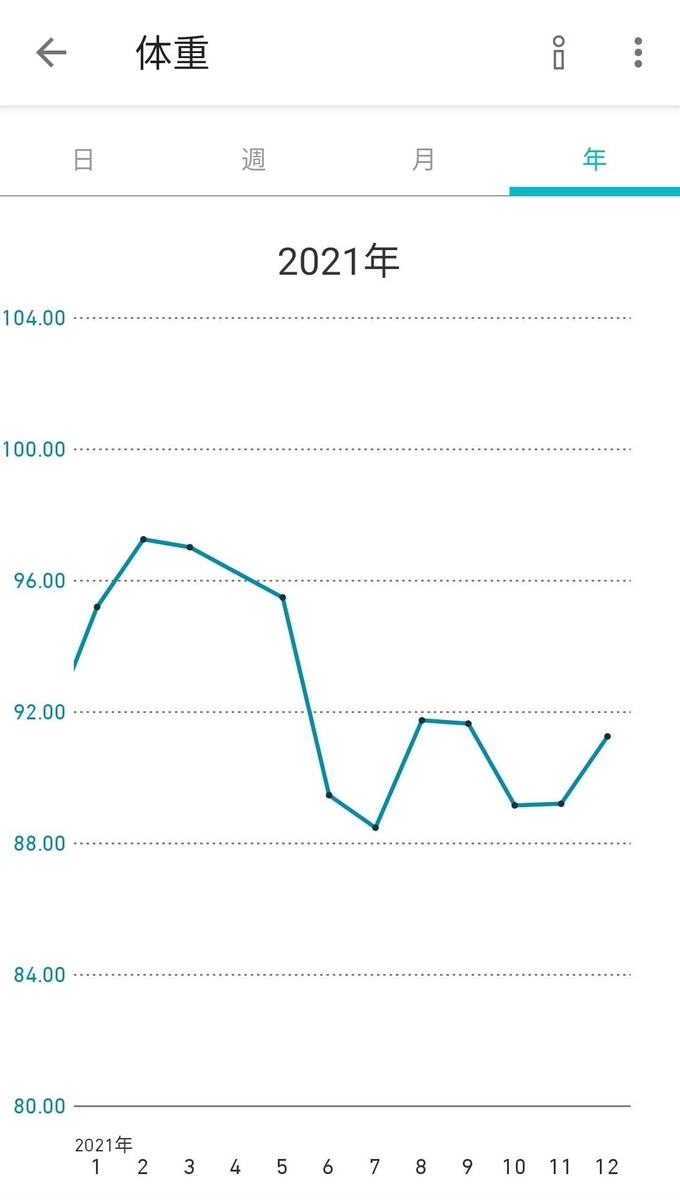Open the three-dot overflow menu
The height and width of the screenshot is (1200, 680).
point(638,53)
